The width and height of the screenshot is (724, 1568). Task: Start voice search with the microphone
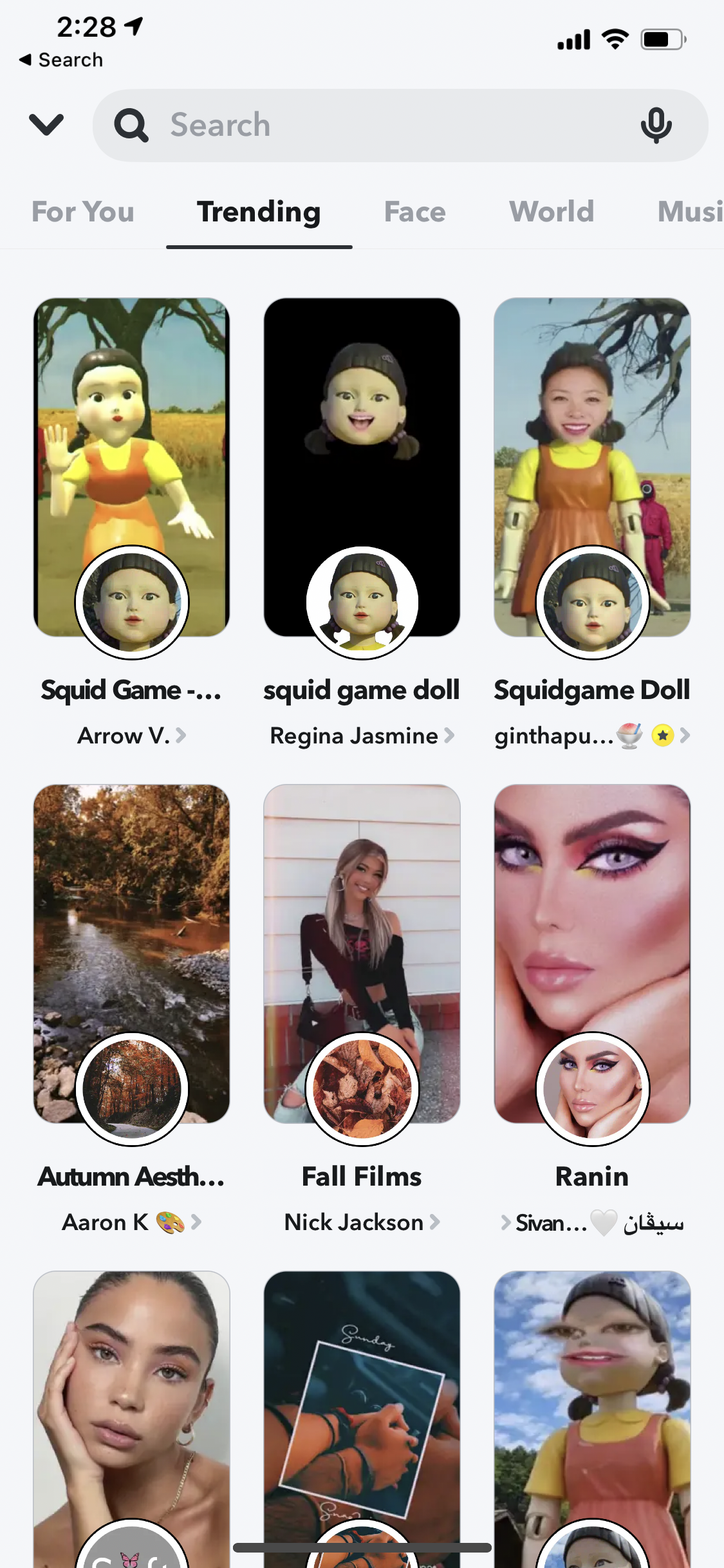(x=656, y=125)
